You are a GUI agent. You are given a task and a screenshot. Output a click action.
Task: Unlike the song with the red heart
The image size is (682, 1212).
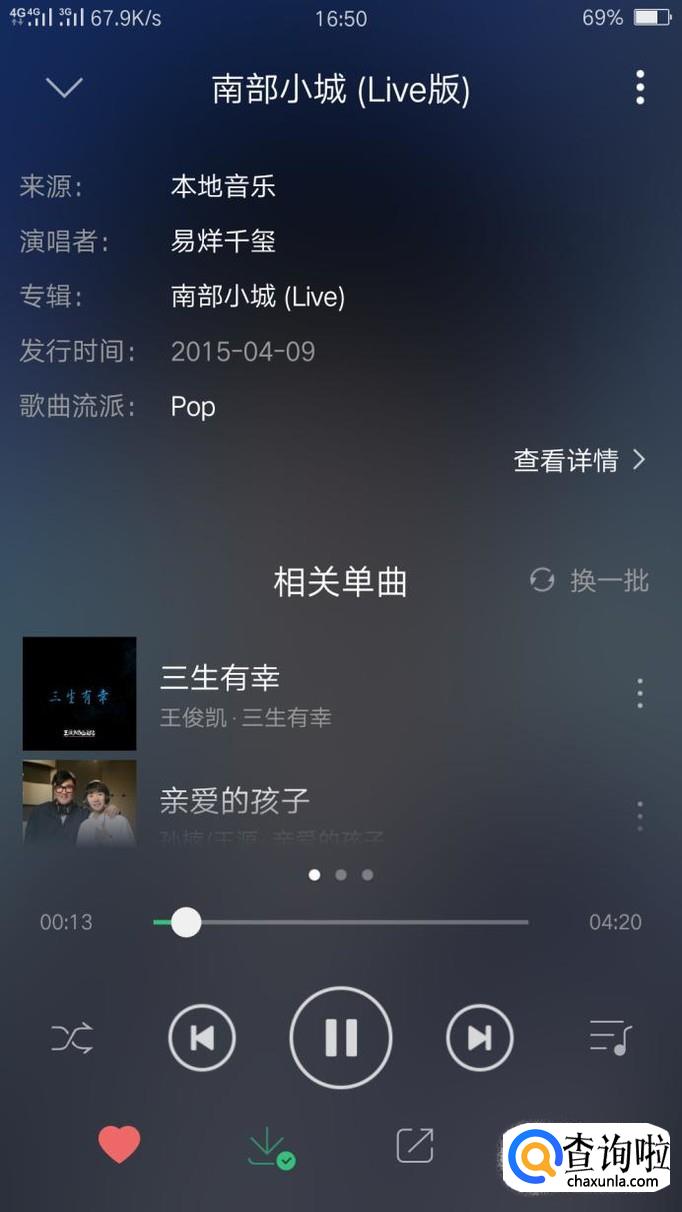tap(119, 1145)
